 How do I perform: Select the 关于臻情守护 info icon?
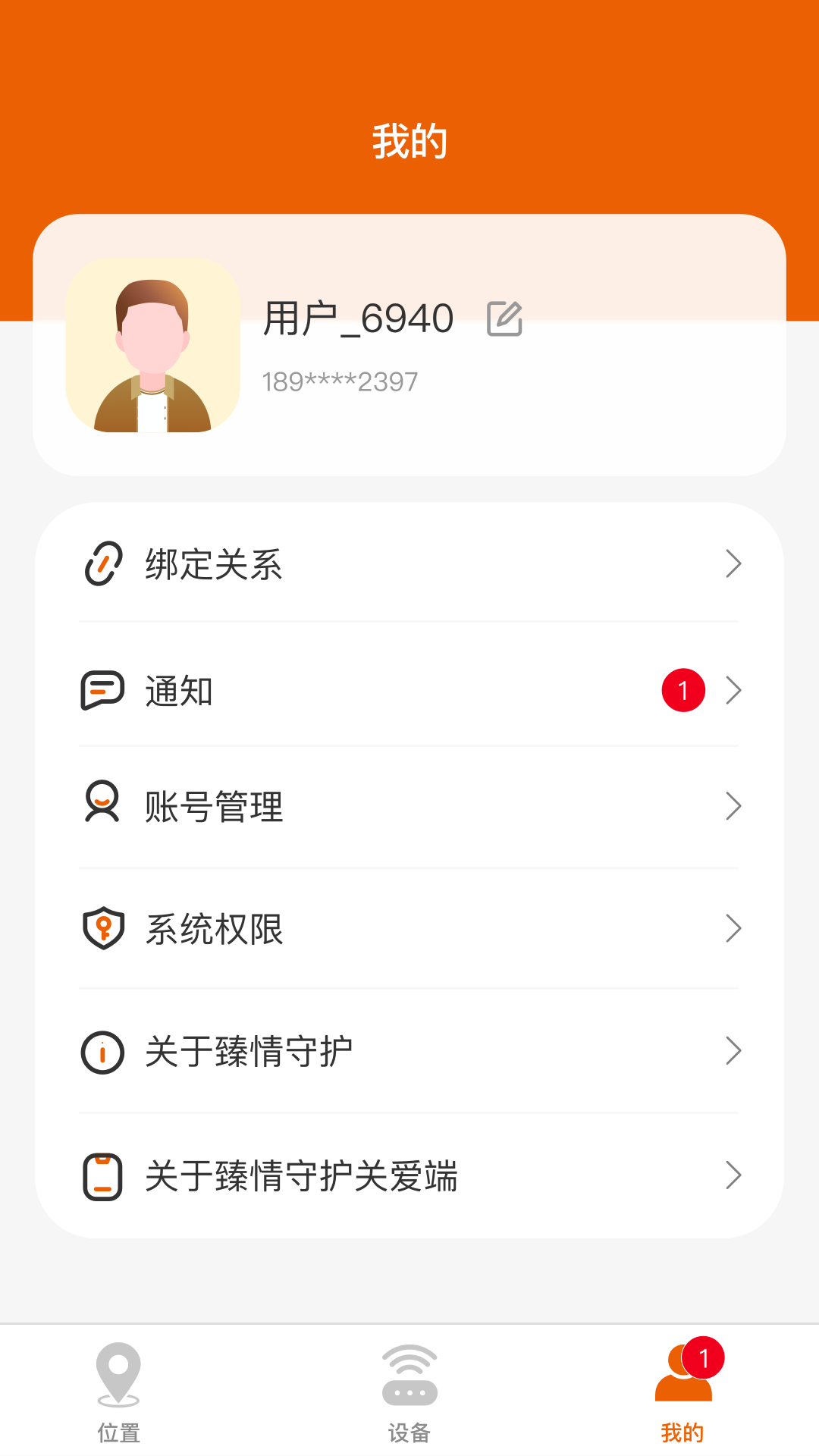[102, 1050]
